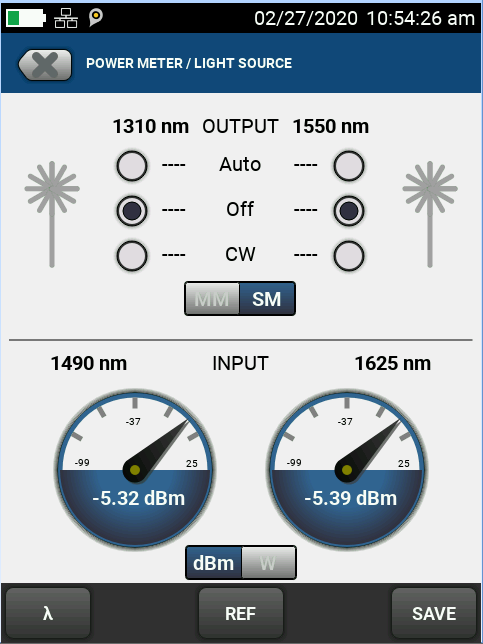The height and width of the screenshot is (644, 483).
Task: Select Auto mode for 1550 nm output
Action: click(349, 166)
